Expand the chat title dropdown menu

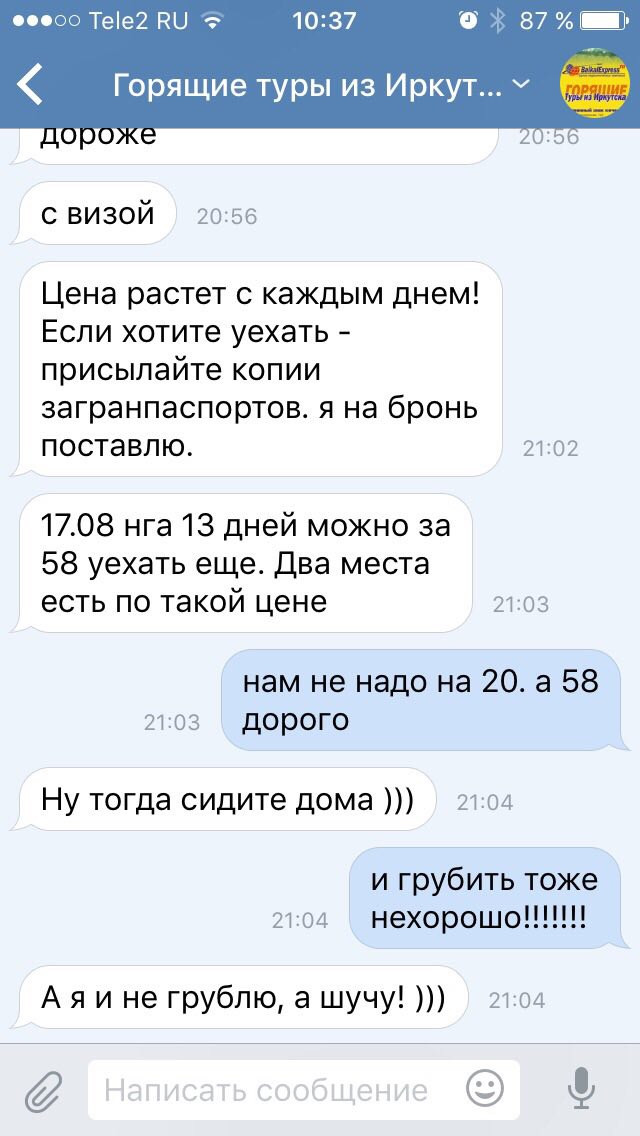(522, 85)
